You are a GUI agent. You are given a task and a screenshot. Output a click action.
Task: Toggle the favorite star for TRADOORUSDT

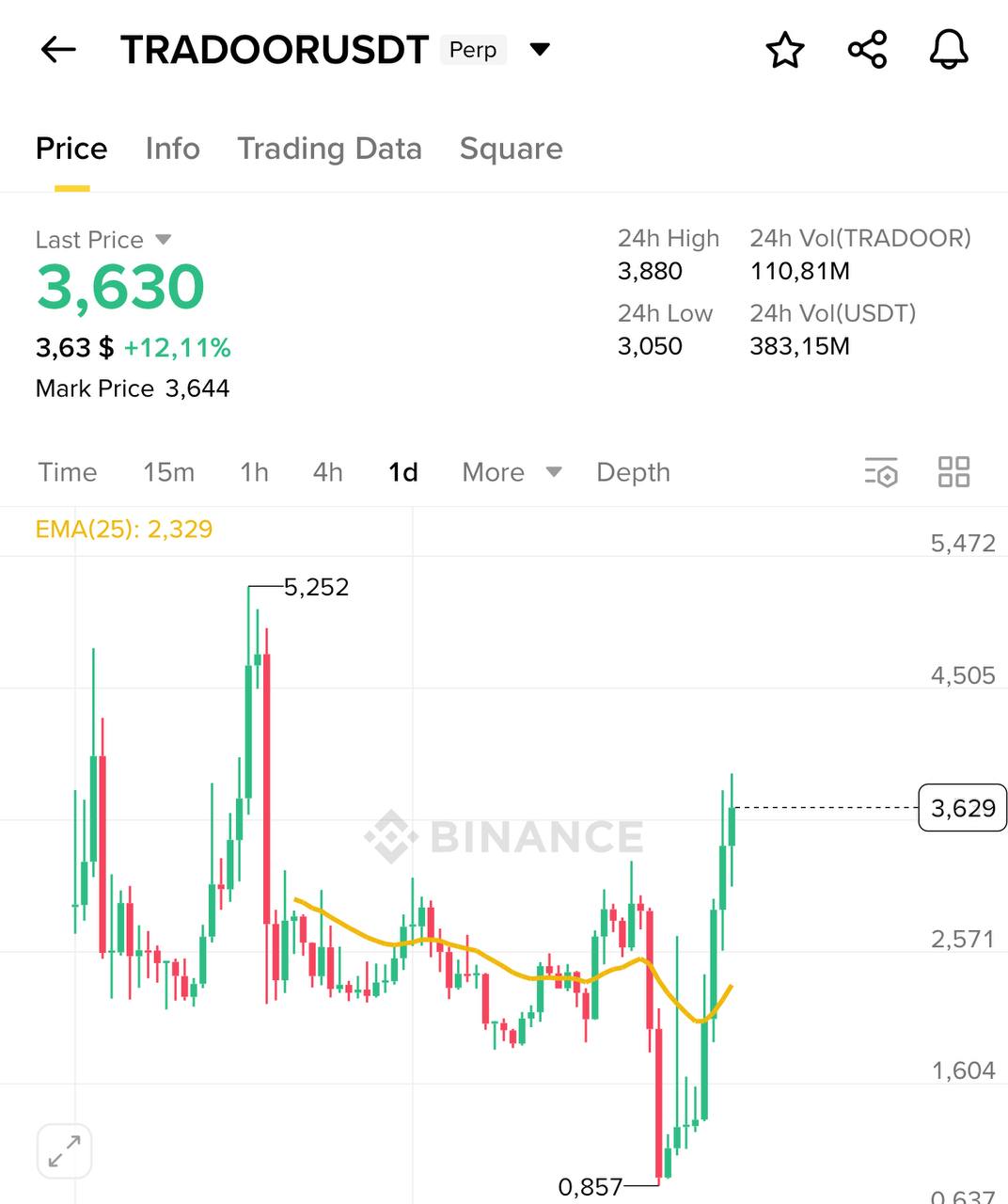coord(784,50)
